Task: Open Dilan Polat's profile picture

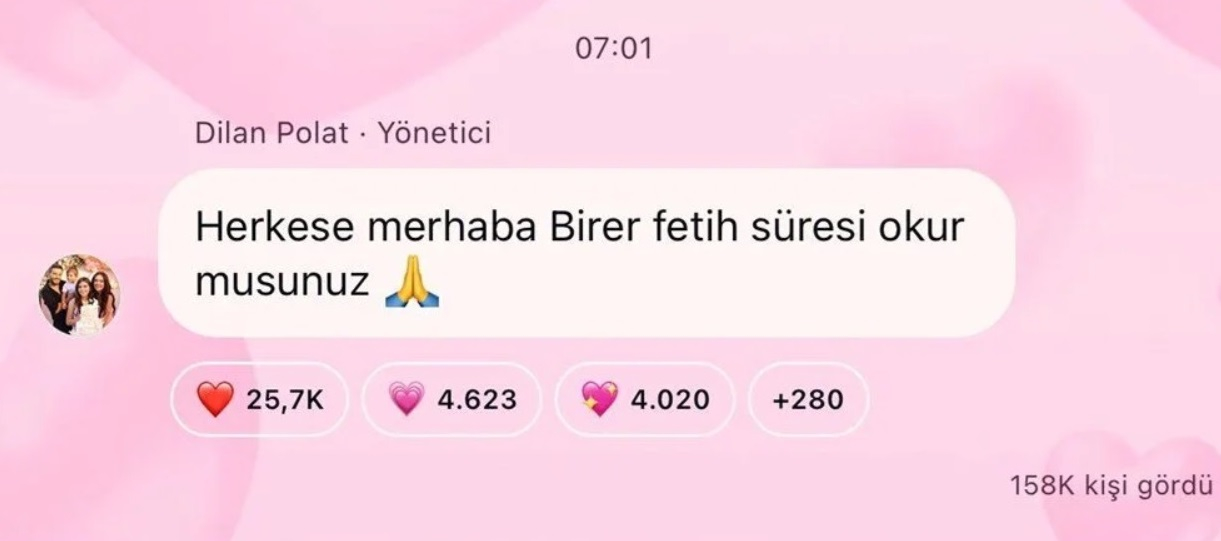Action: pyautogui.click(x=80, y=294)
